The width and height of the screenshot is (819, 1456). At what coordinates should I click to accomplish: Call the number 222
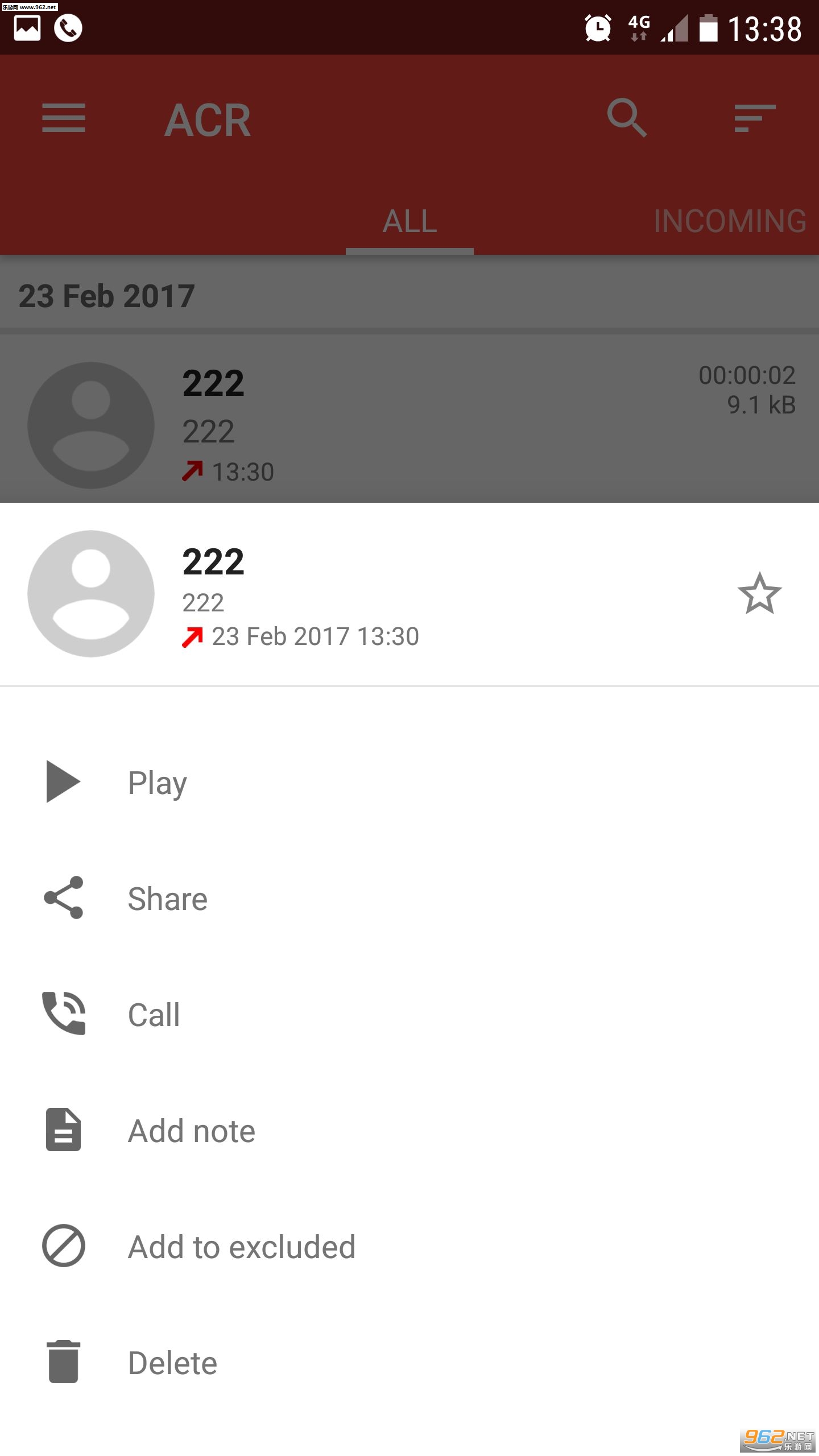pos(154,1015)
